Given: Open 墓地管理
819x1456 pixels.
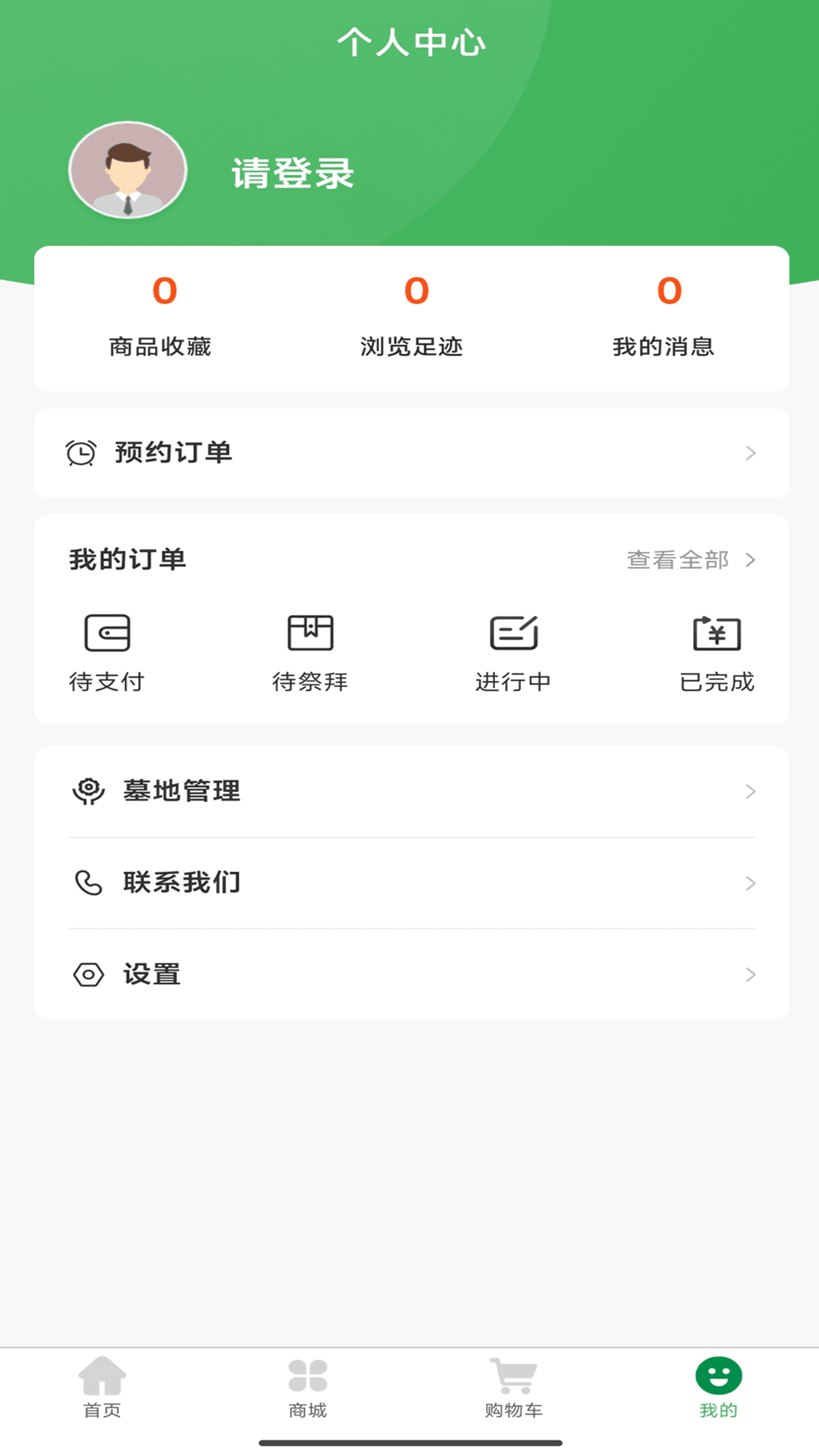Looking at the screenshot, I should click(x=411, y=792).
